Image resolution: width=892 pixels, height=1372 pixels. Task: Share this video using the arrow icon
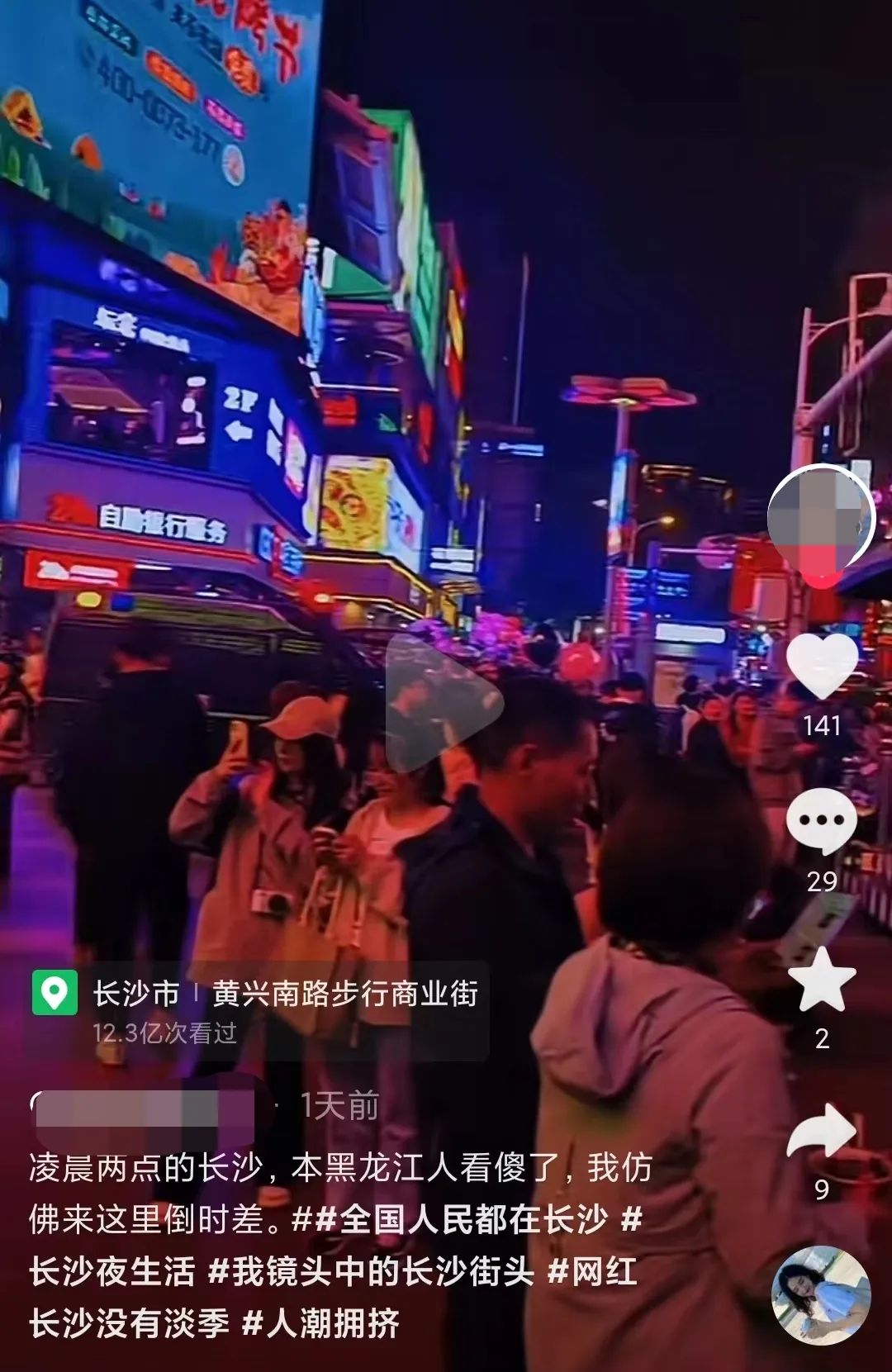tap(821, 1131)
